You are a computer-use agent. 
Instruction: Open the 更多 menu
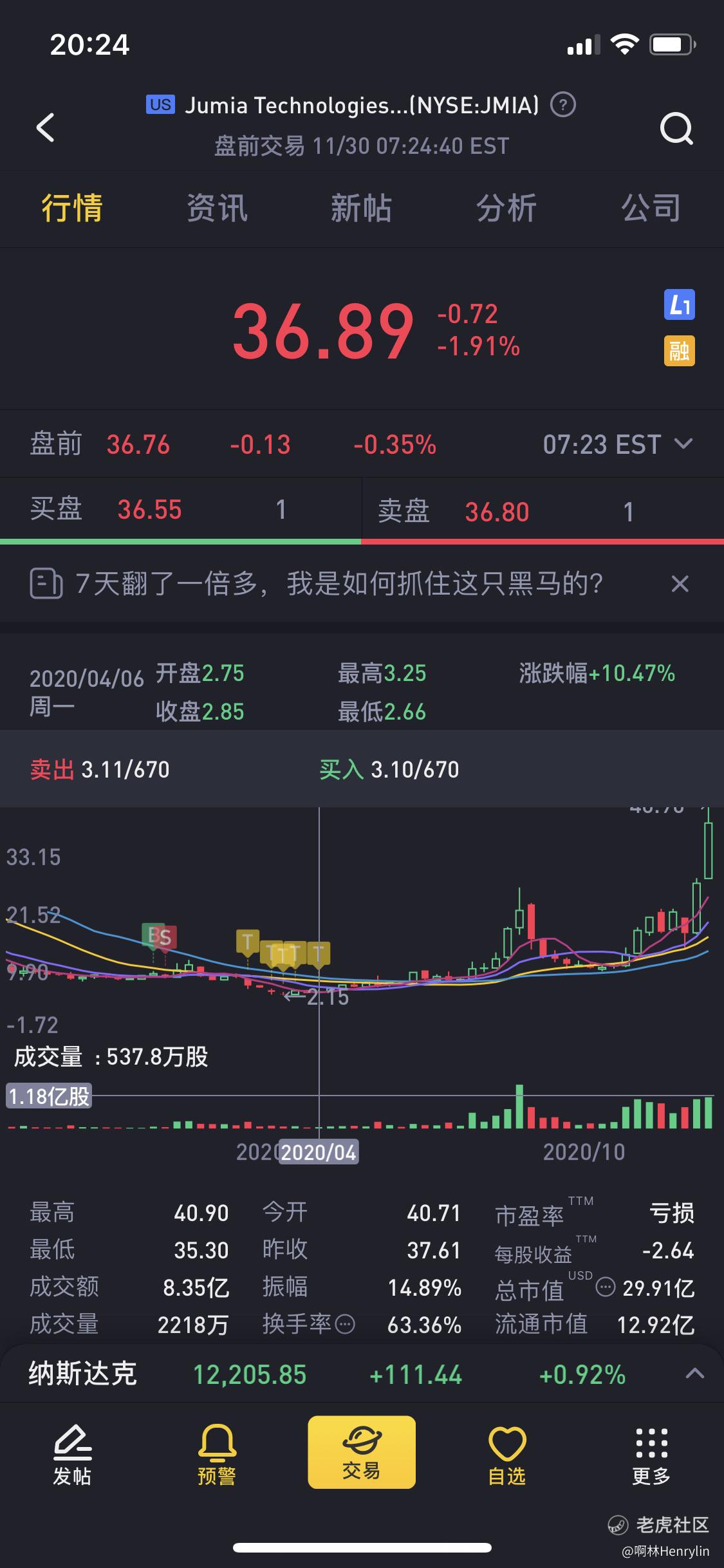(x=651, y=1455)
